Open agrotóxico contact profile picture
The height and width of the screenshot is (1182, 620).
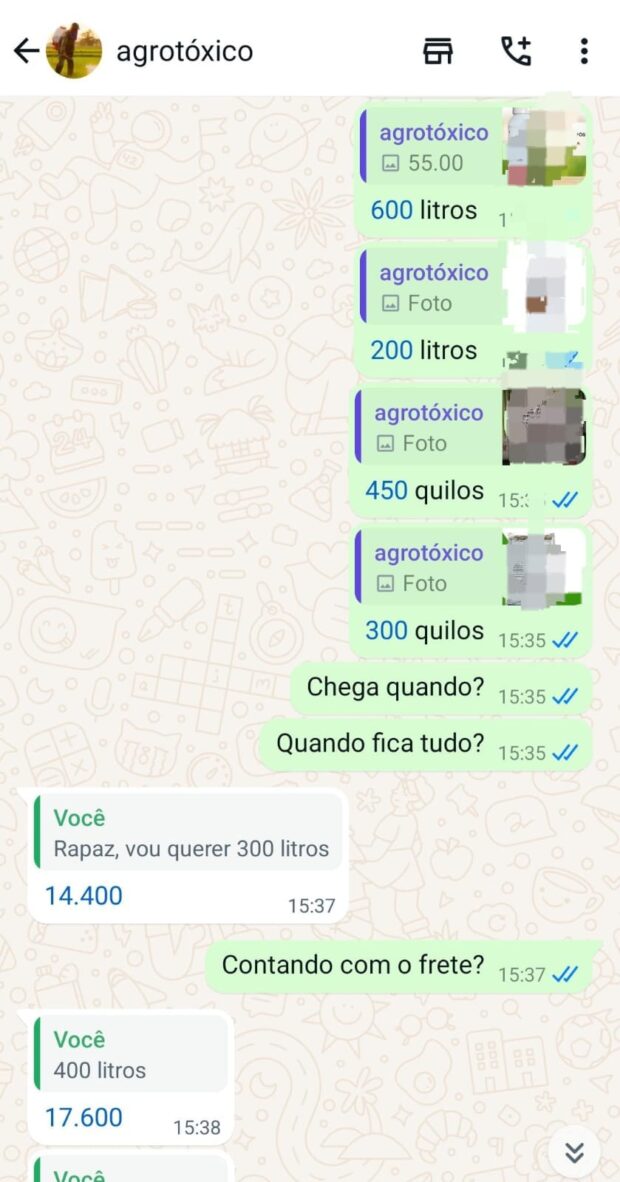74,51
